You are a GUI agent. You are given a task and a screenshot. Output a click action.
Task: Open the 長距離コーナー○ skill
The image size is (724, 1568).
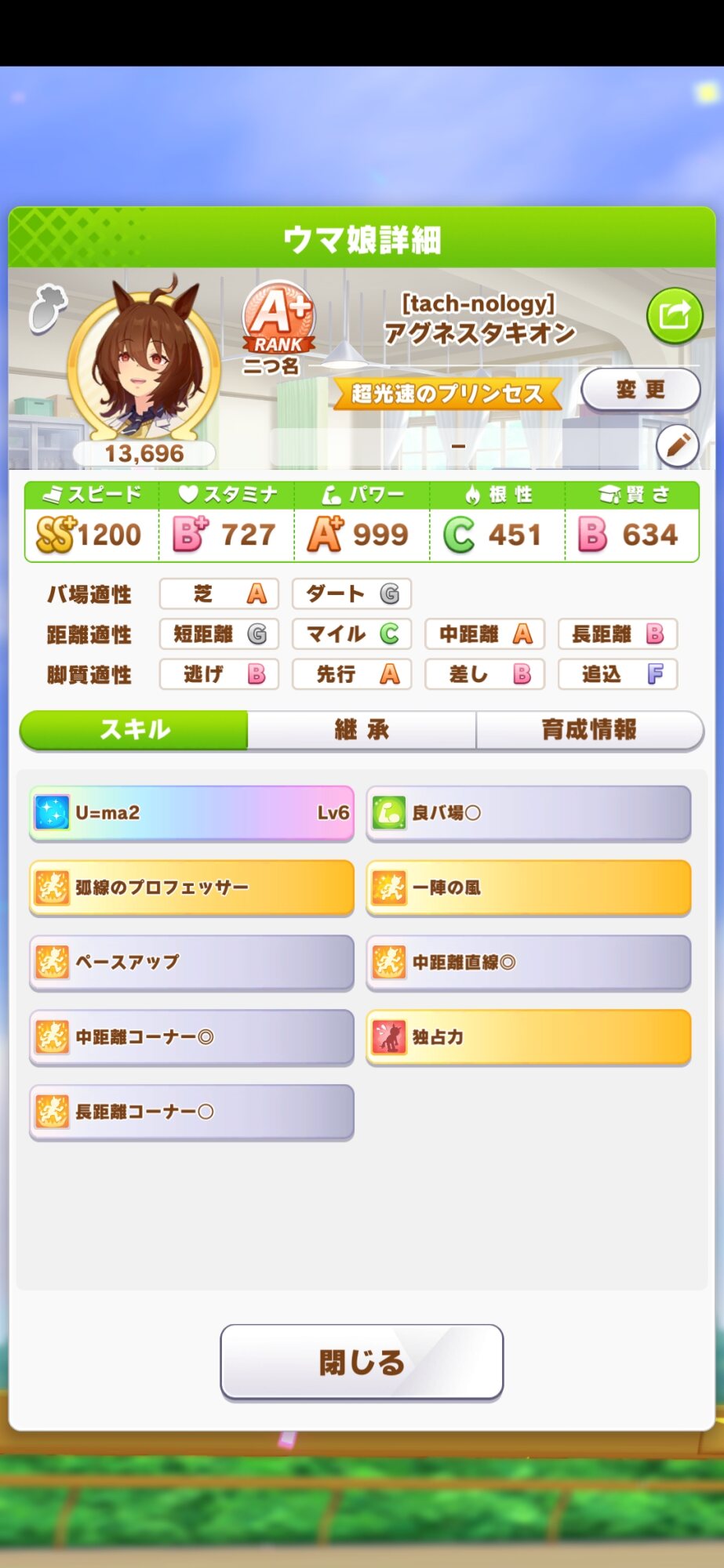(191, 1111)
